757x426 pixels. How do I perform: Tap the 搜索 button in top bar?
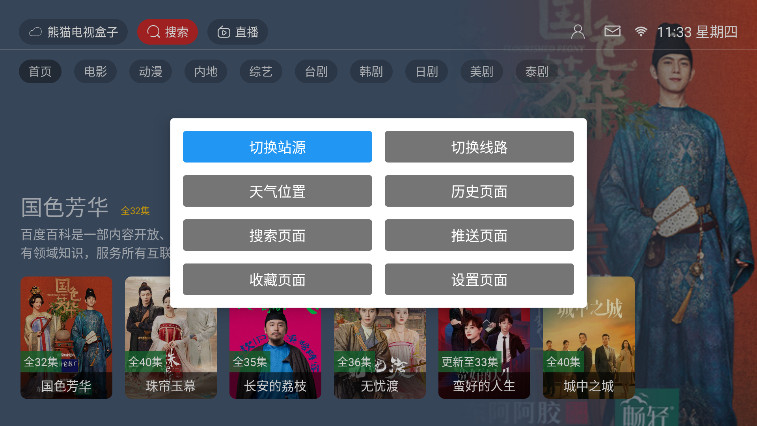(168, 32)
